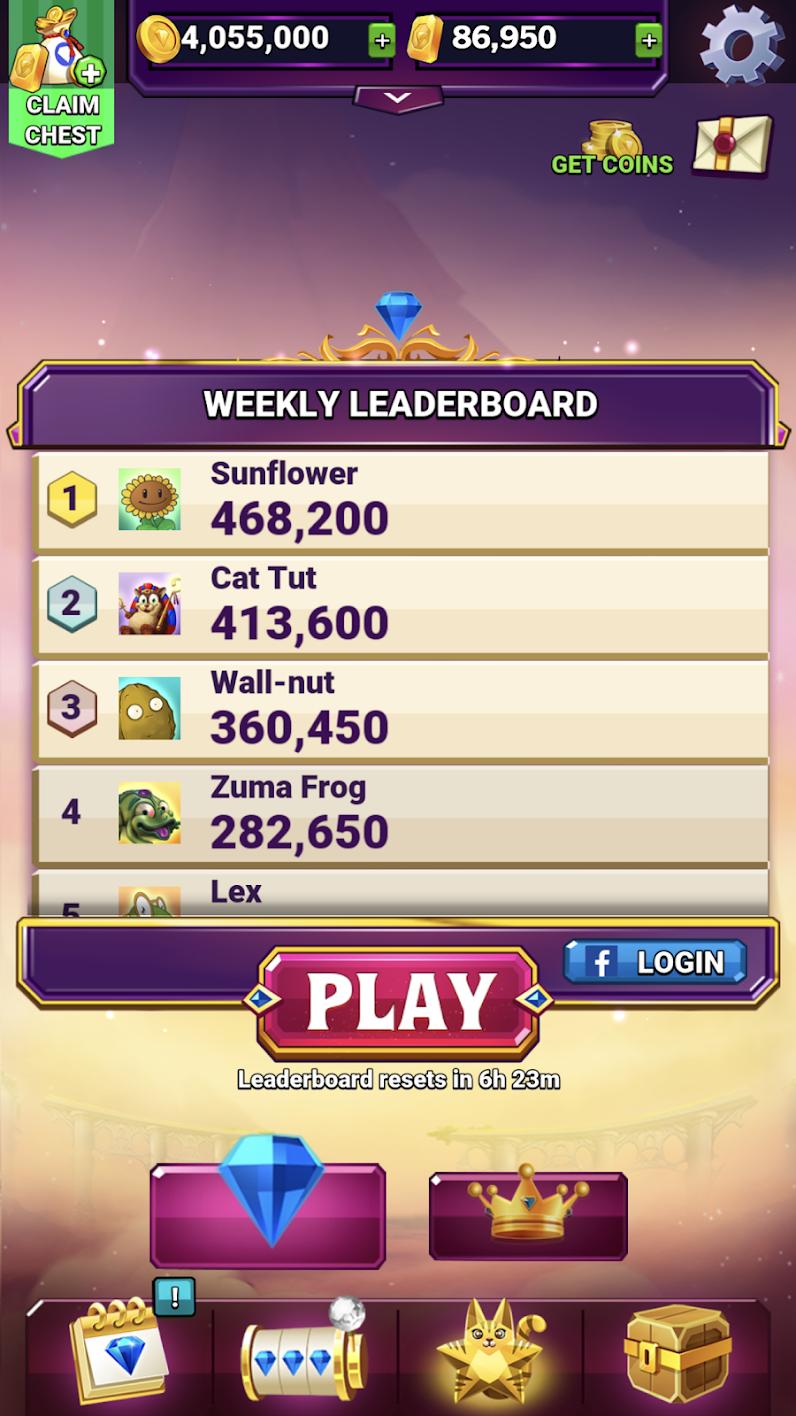This screenshot has height=1416, width=796.
Task: Tap Get Coins
Action: tap(613, 150)
